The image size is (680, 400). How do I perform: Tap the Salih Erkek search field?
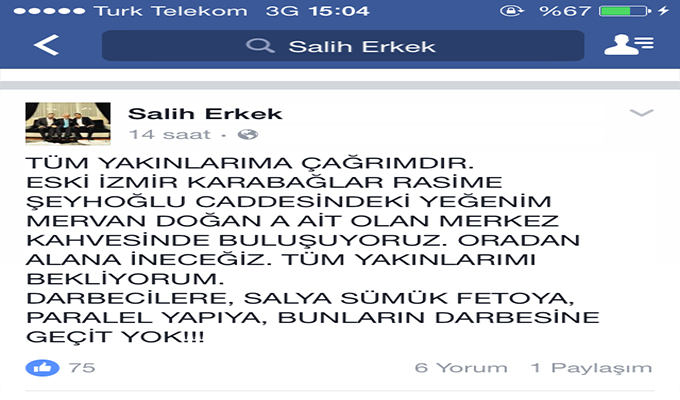pyautogui.click(x=344, y=46)
